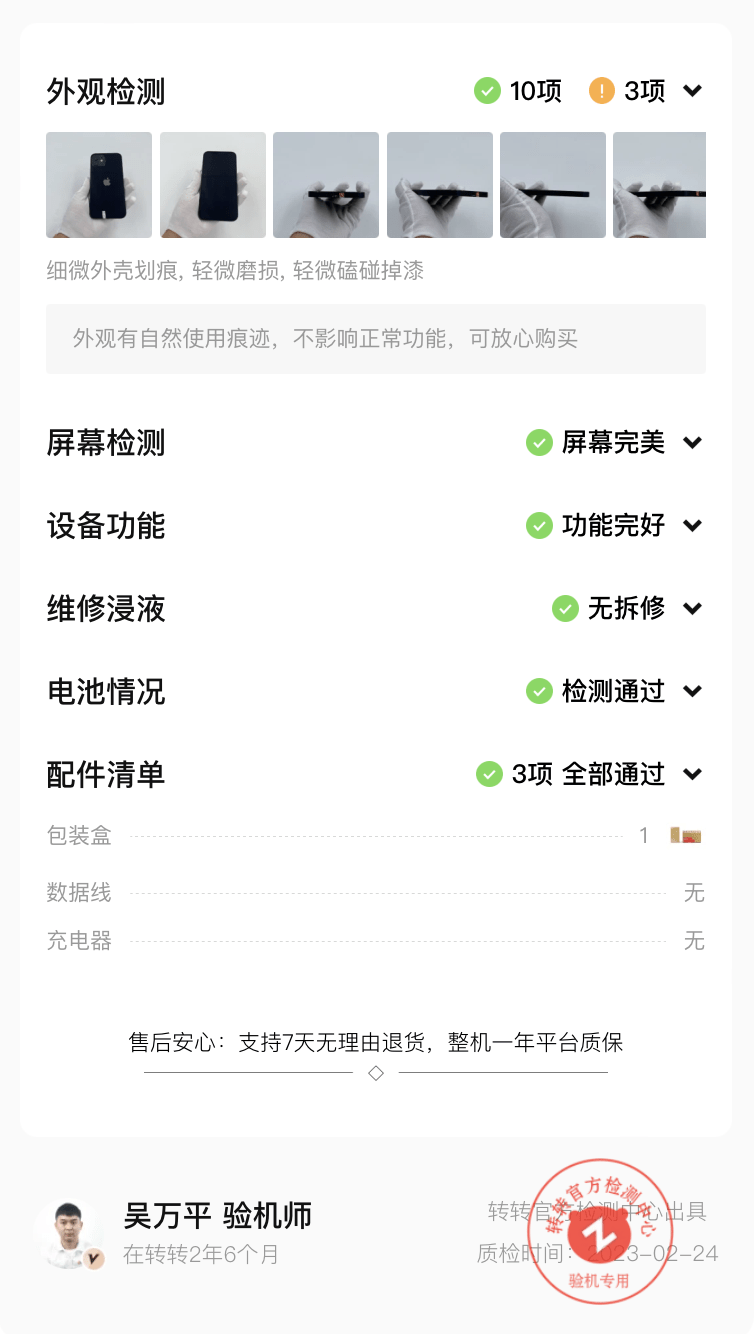Click the green check icon next to 无拆修
756x1334 pixels.
coord(565,609)
